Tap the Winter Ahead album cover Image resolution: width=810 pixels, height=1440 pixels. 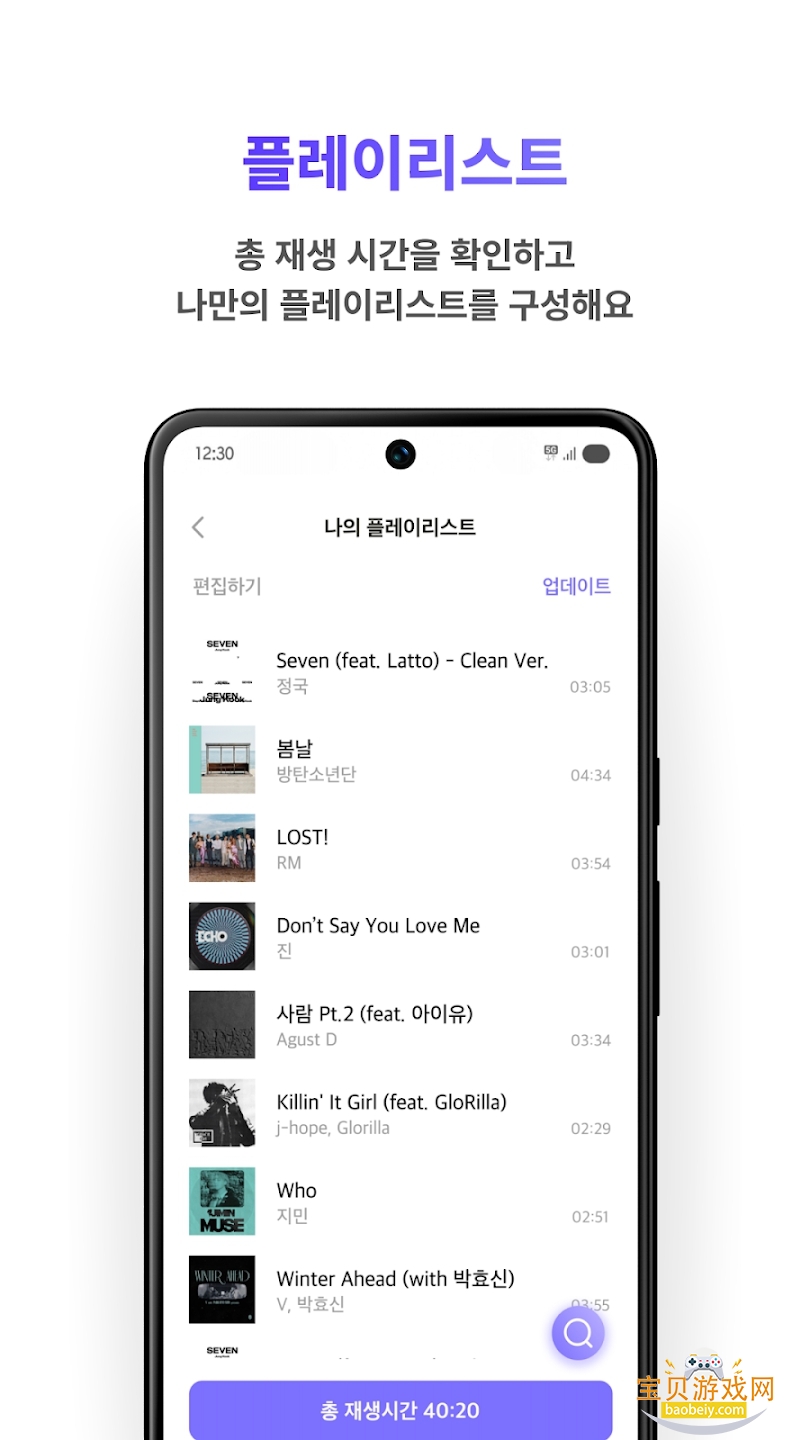[222, 1290]
